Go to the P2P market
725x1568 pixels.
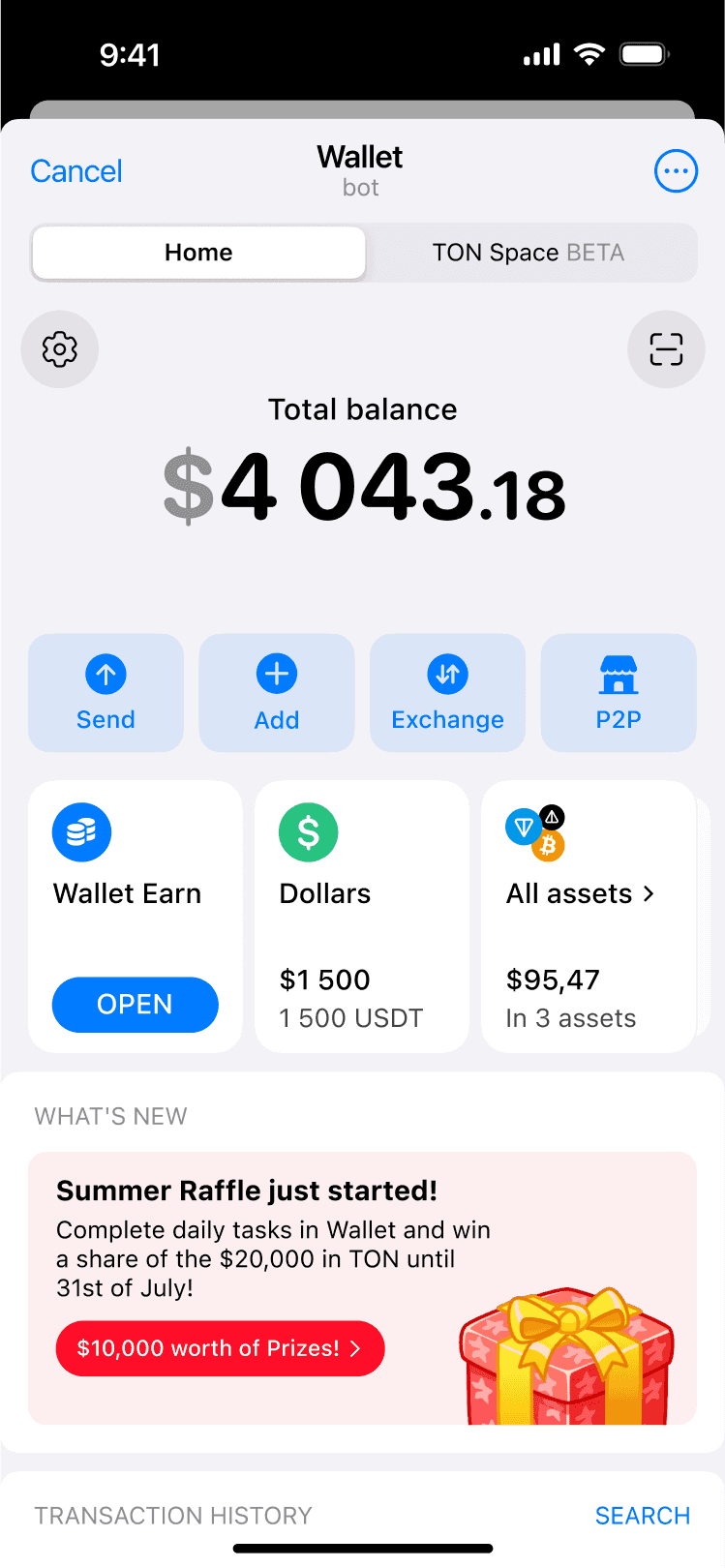(619, 693)
